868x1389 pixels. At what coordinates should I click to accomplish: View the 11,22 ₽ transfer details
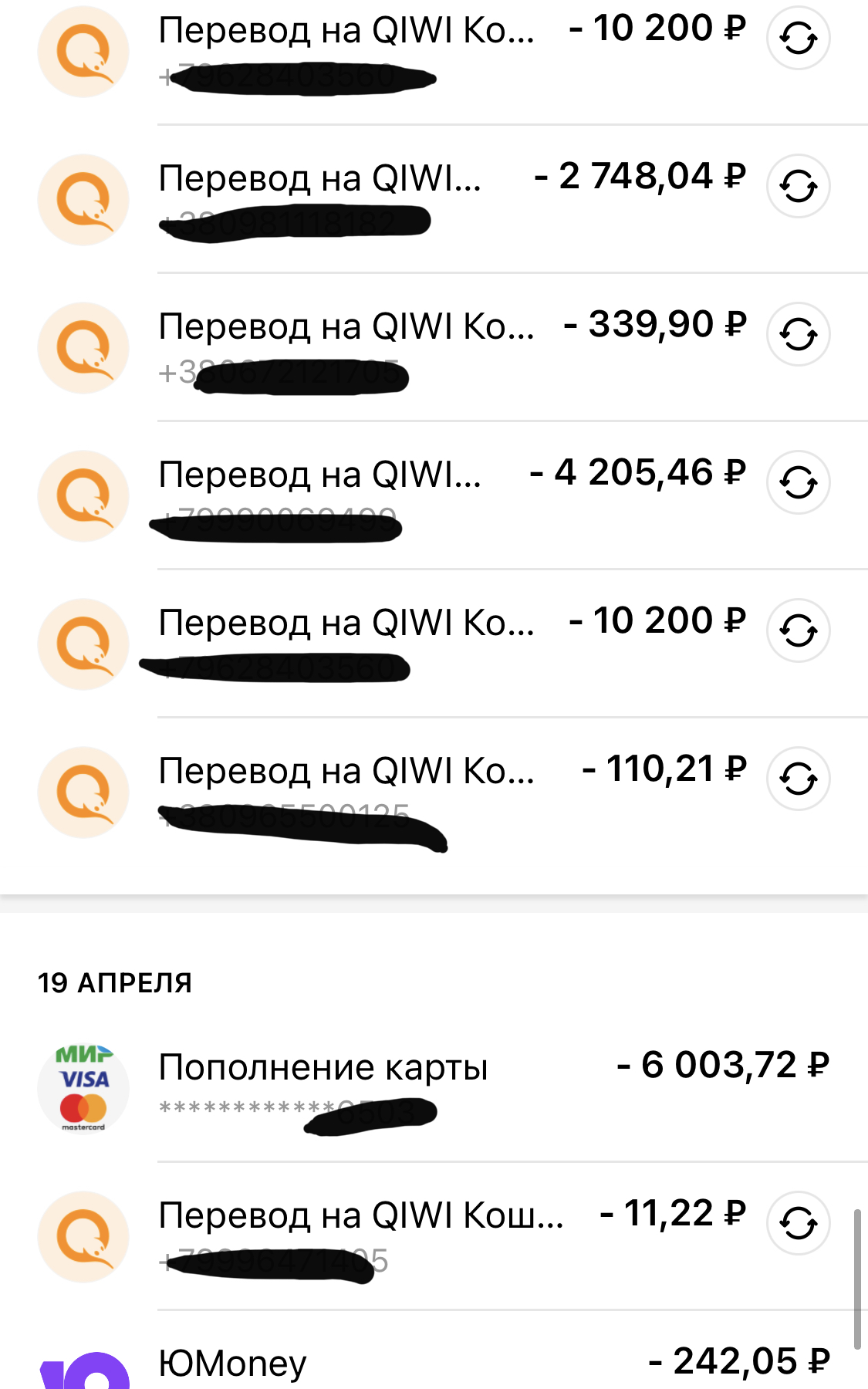(434, 1236)
